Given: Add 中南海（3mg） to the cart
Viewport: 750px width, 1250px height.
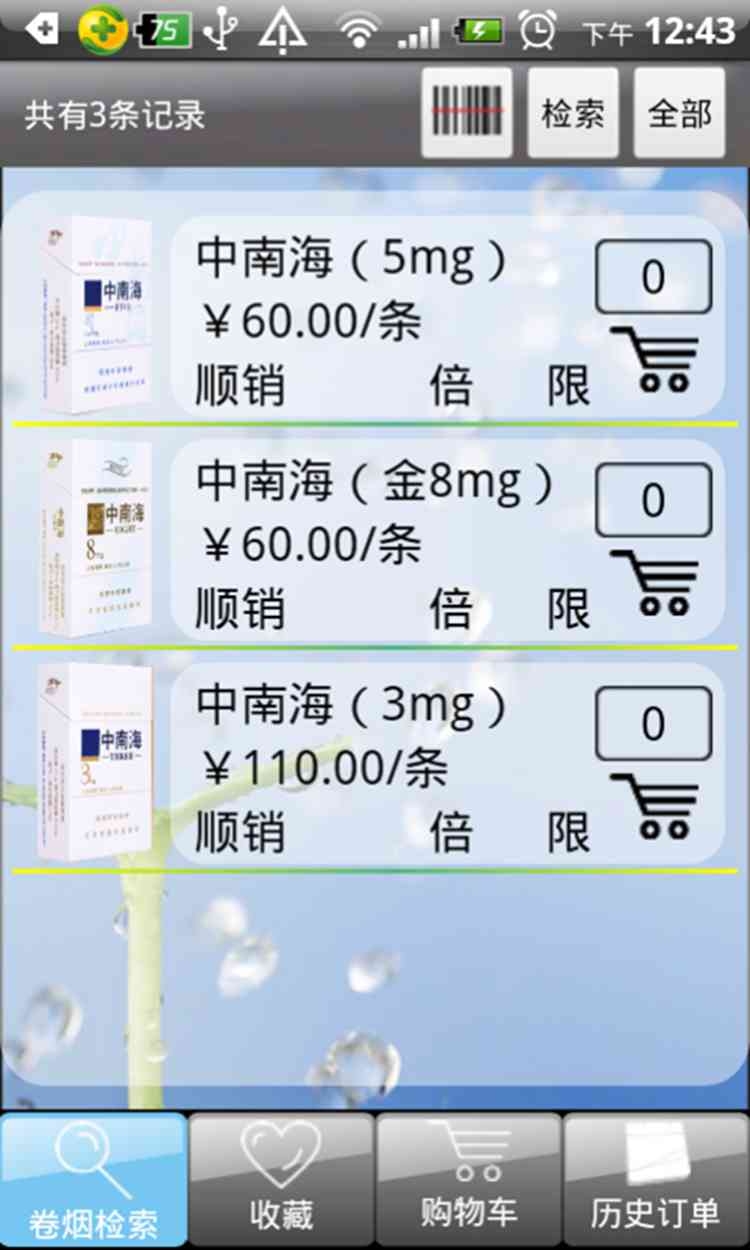Looking at the screenshot, I should pos(654,806).
